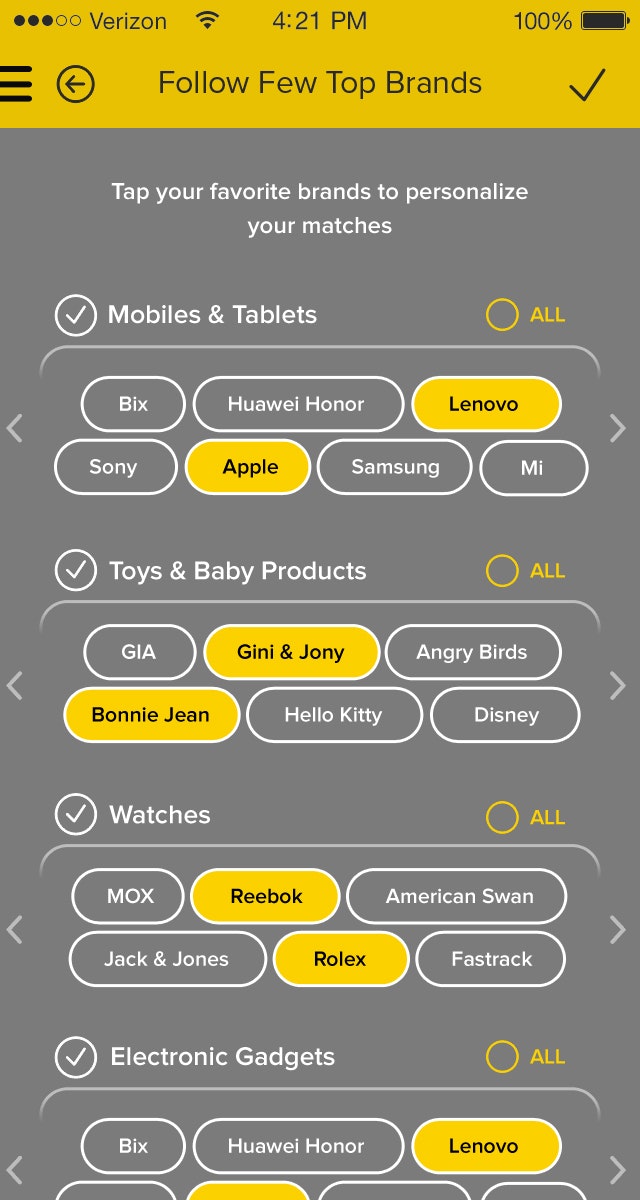The height and width of the screenshot is (1200, 640).
Task: Open the hamburger drawer menu
Action: click(x=15, y=84)
